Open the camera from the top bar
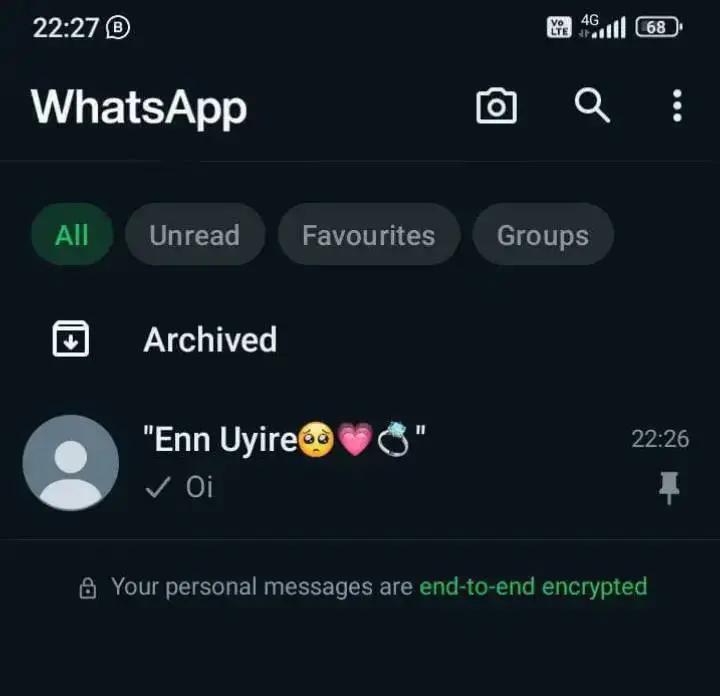 click(x=496, y=105)
